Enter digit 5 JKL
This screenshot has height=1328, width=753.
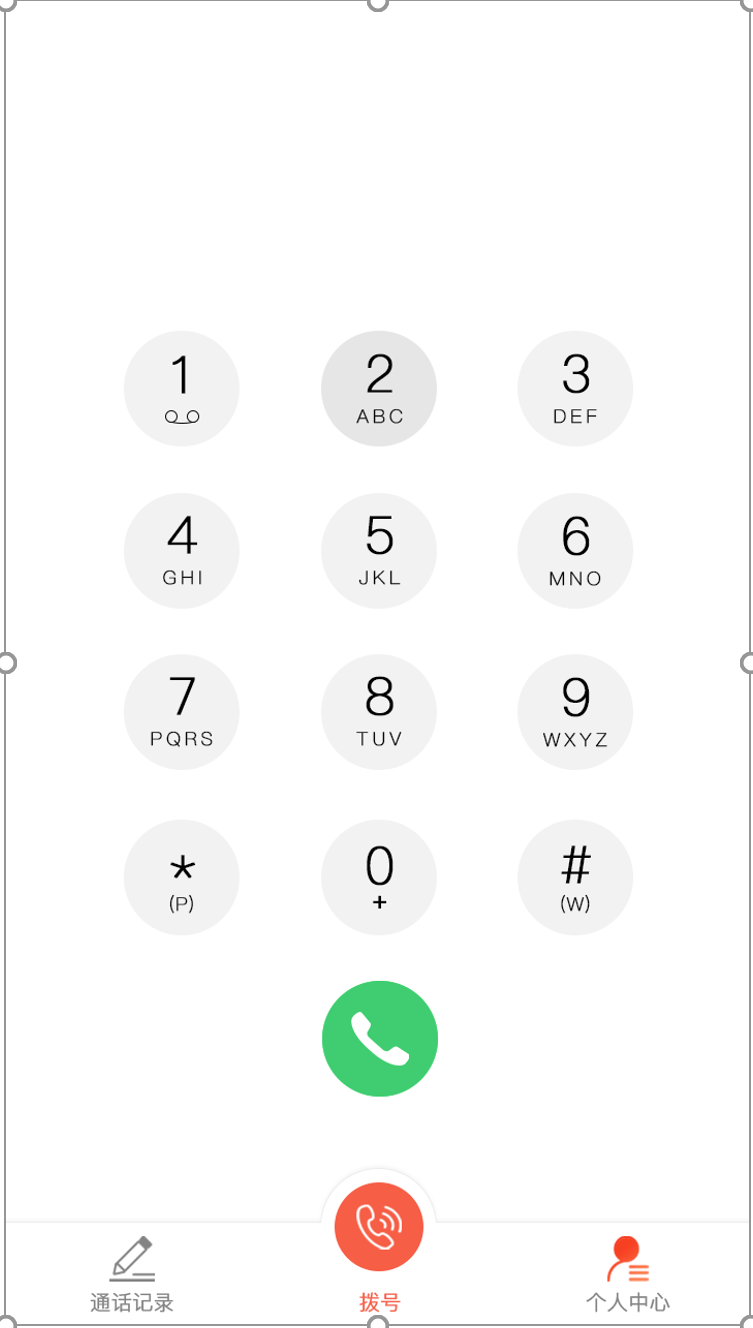[379, 550]
